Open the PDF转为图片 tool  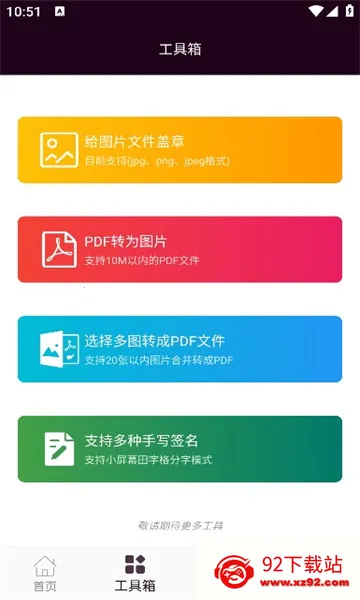(180, 249)
